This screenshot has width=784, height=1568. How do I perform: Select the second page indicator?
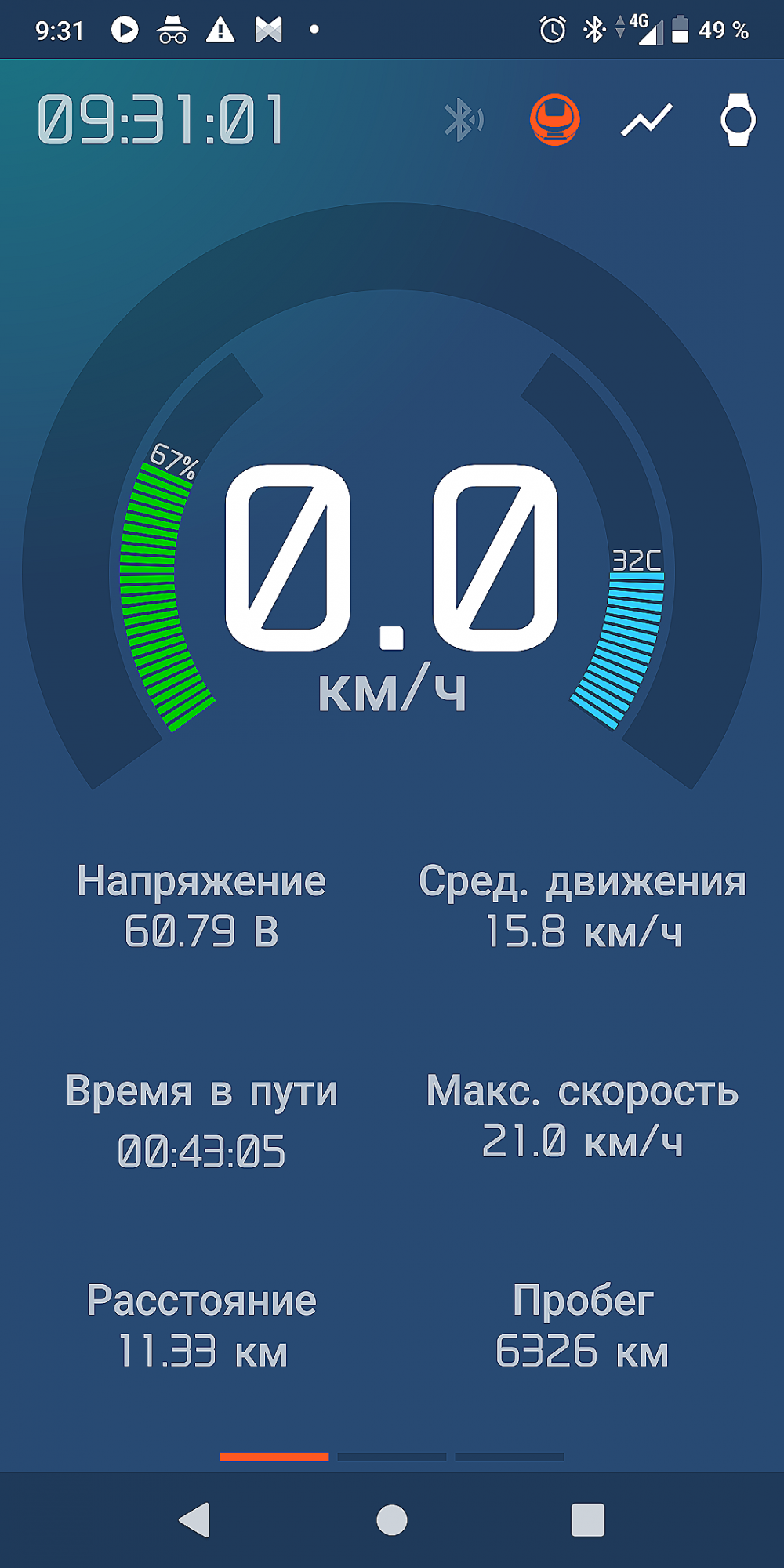coord(392,1457)
